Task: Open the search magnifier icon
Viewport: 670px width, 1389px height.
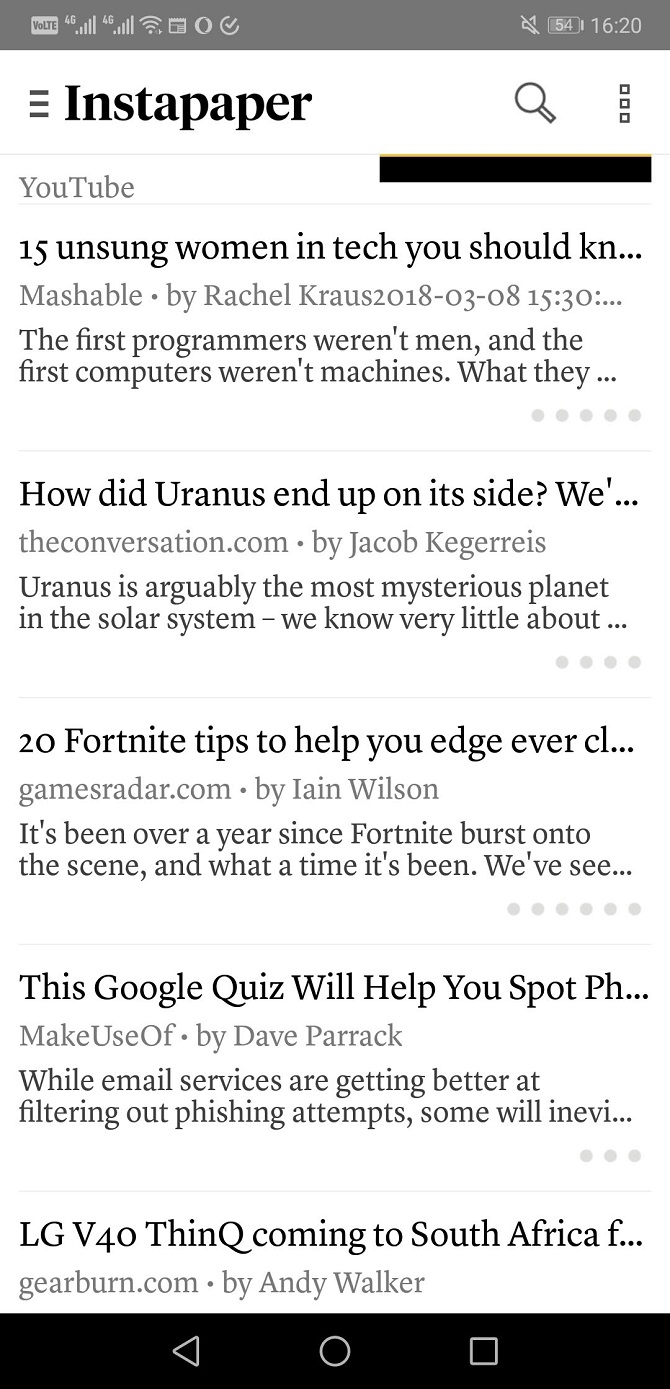Action: click(535, 102)
